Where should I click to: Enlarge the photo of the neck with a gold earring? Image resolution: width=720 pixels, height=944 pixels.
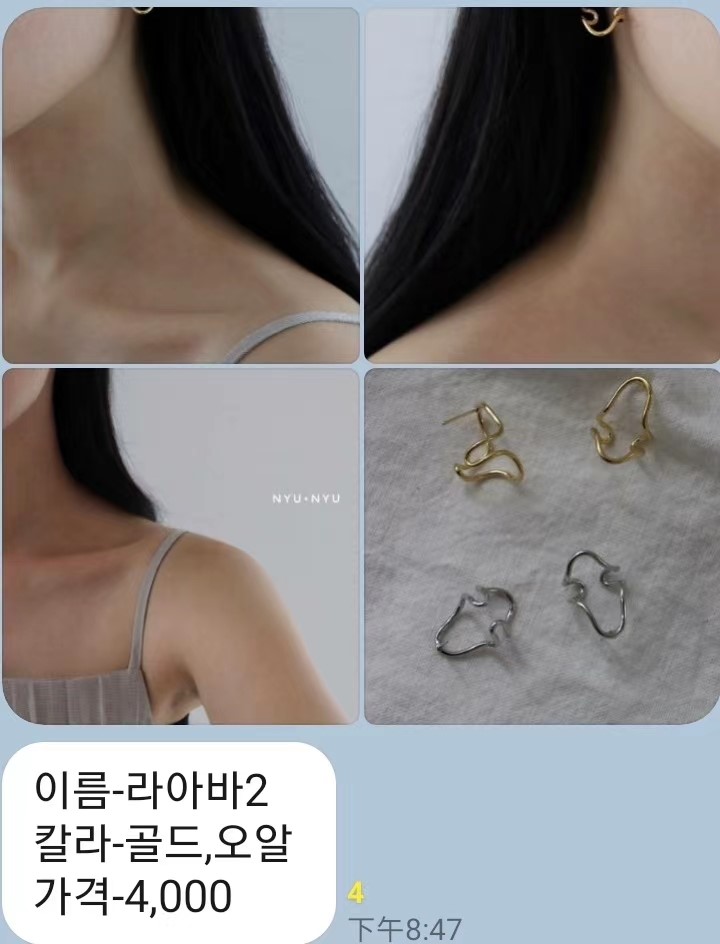click(541, 185)
